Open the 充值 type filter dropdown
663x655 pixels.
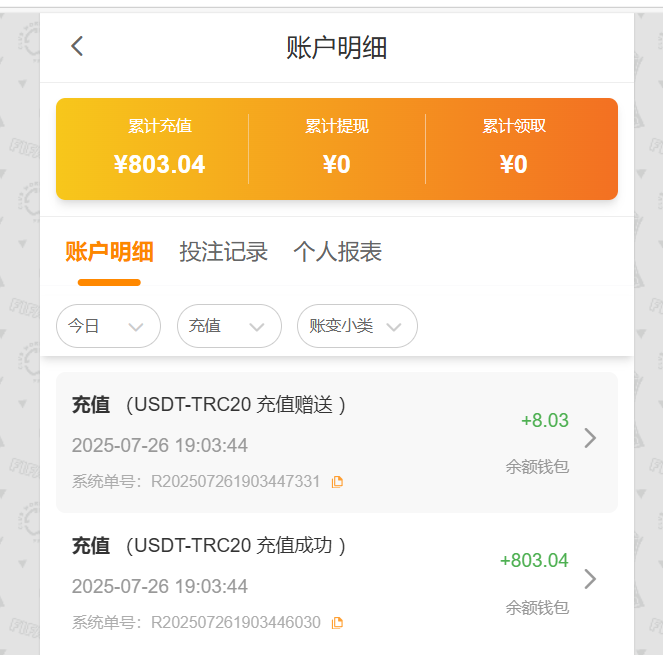(x=229, y=326)
